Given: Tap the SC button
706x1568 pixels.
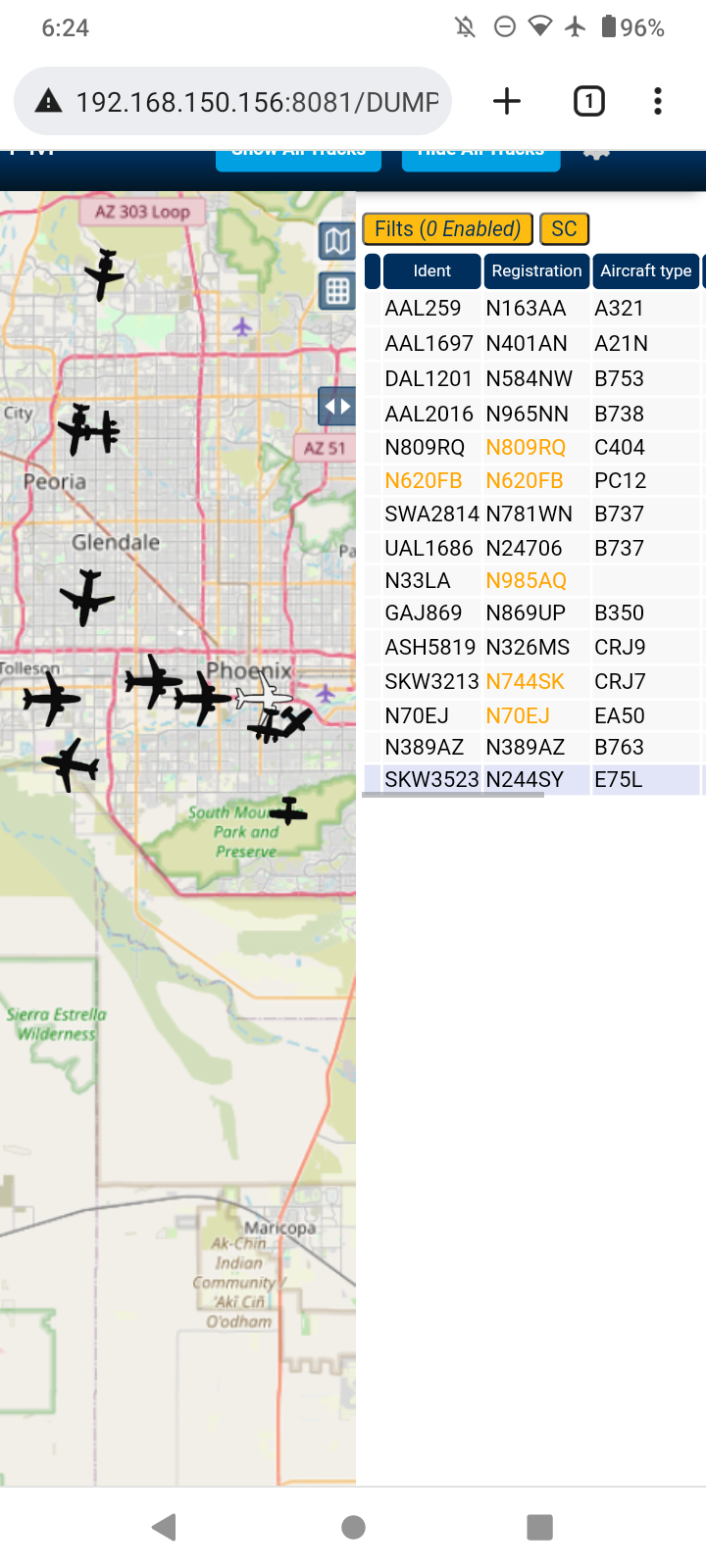Looking at the screenshot, I should [564, 229].
